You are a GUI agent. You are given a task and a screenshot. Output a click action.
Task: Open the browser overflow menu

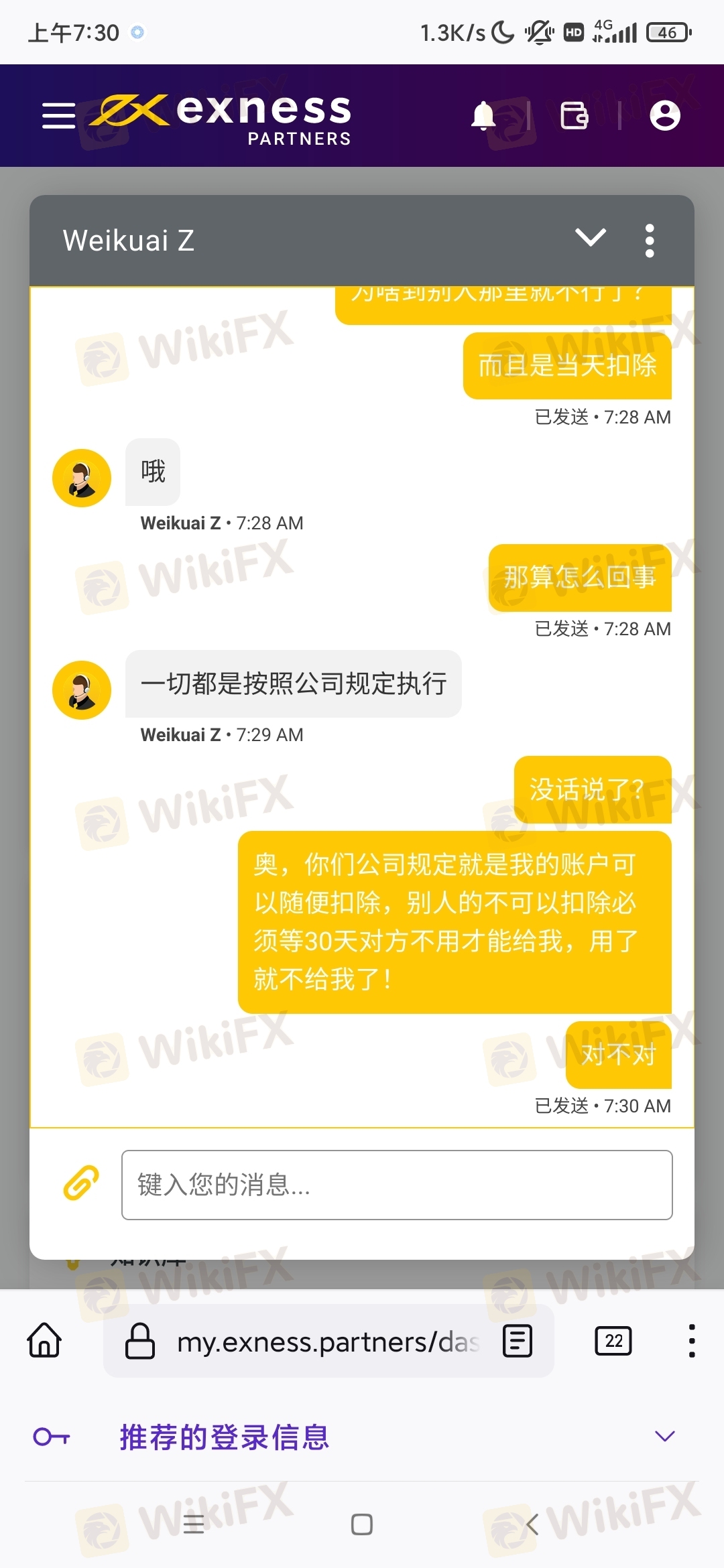(691, 1341)
